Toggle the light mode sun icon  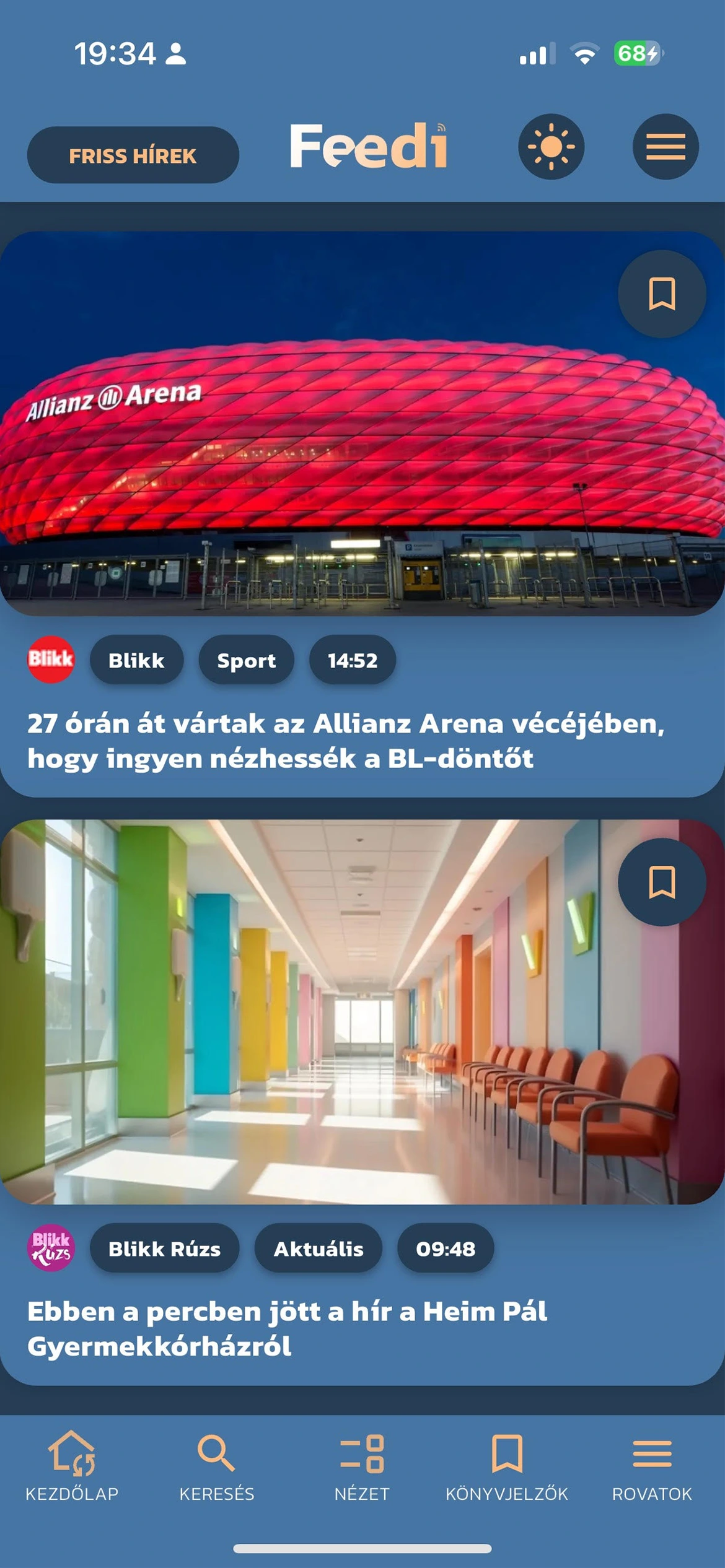tap(551, 147)
